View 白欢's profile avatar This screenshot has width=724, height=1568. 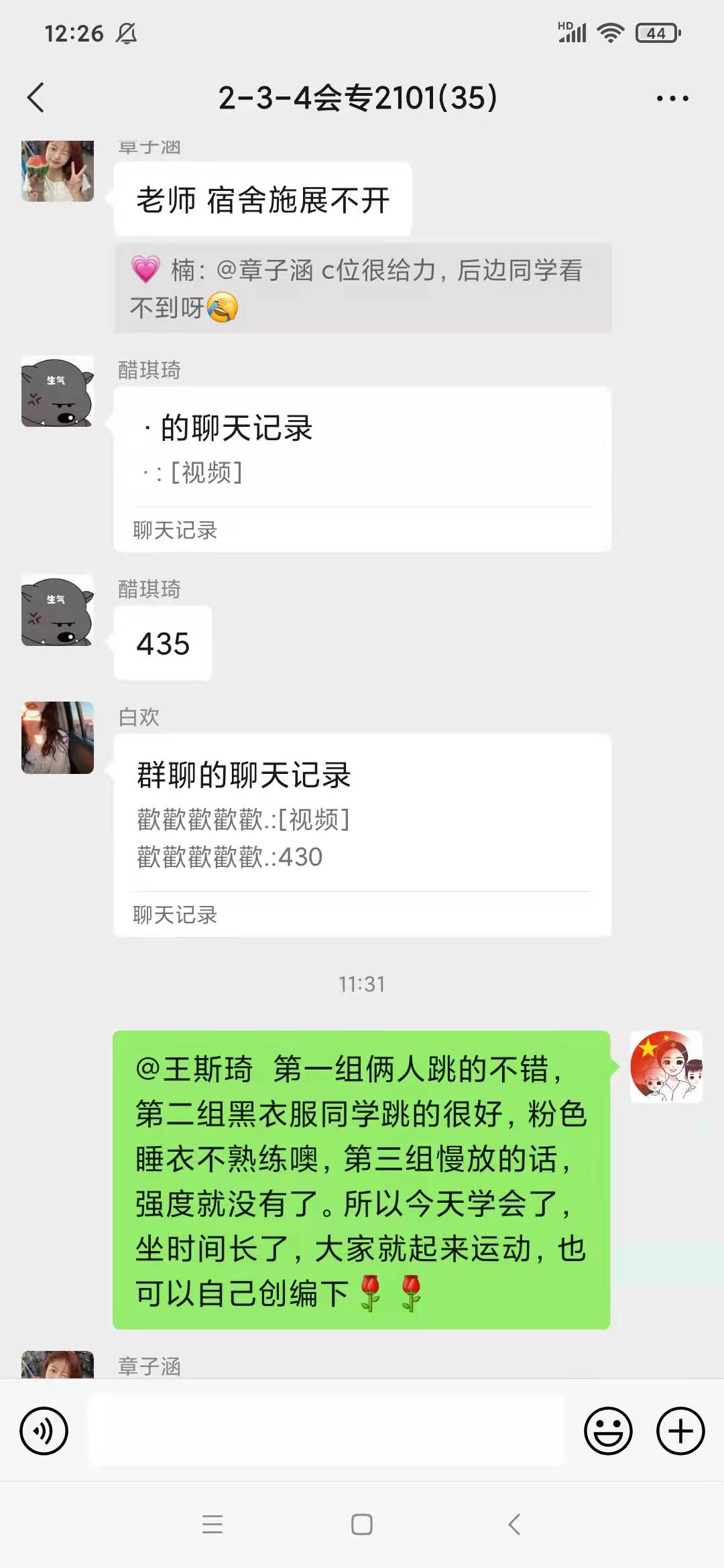[58, 738]
